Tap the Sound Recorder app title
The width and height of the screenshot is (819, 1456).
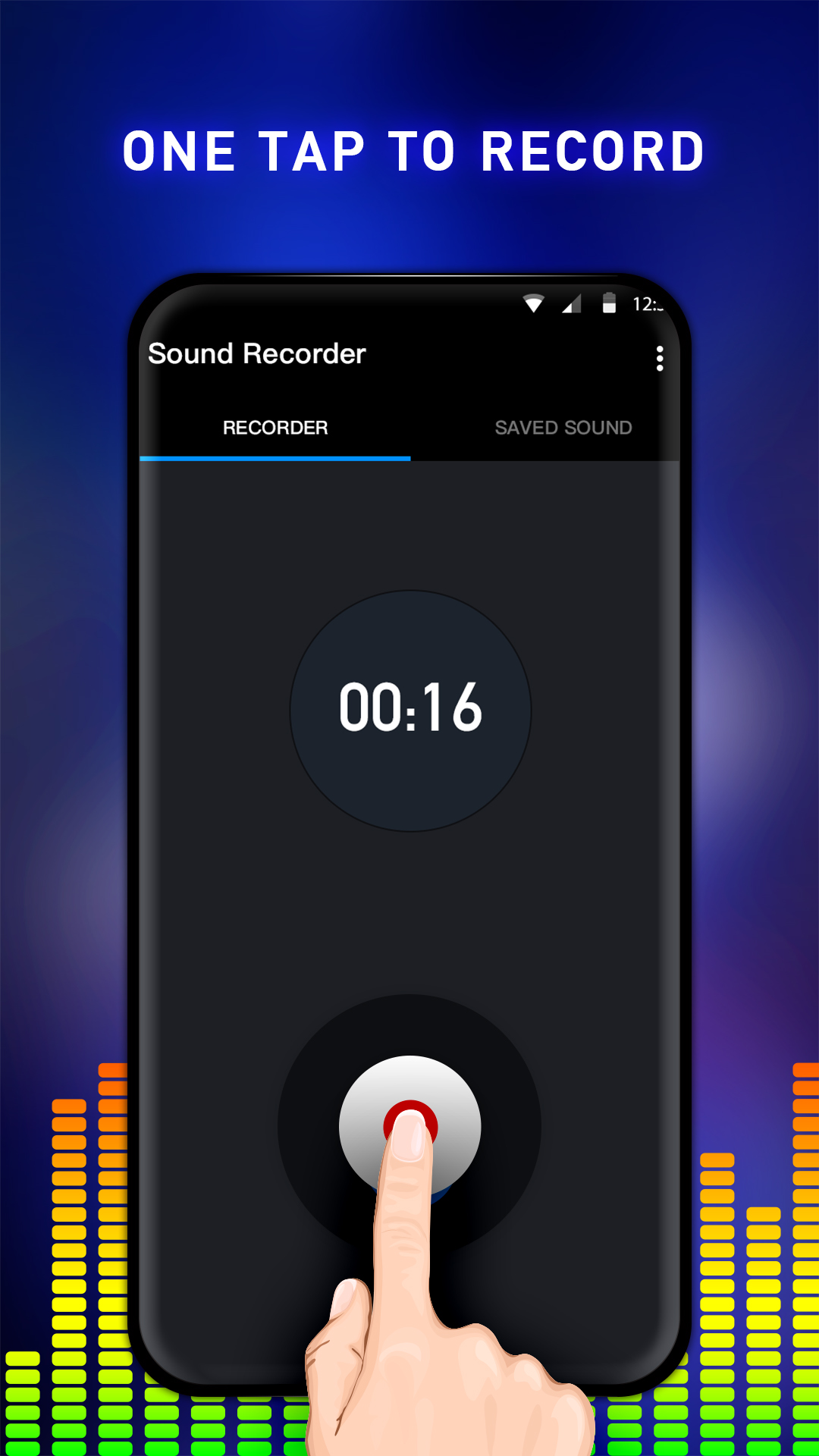[256, 354]
